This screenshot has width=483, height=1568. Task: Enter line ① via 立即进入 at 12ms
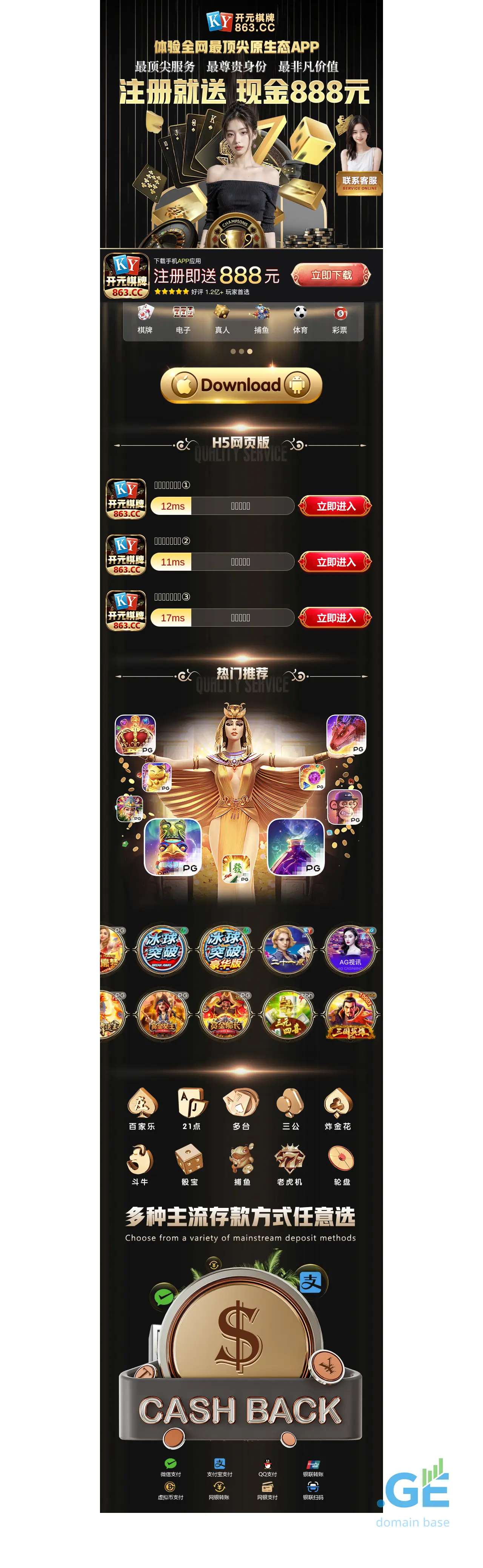pyautogui.click(x=335, y=506)
